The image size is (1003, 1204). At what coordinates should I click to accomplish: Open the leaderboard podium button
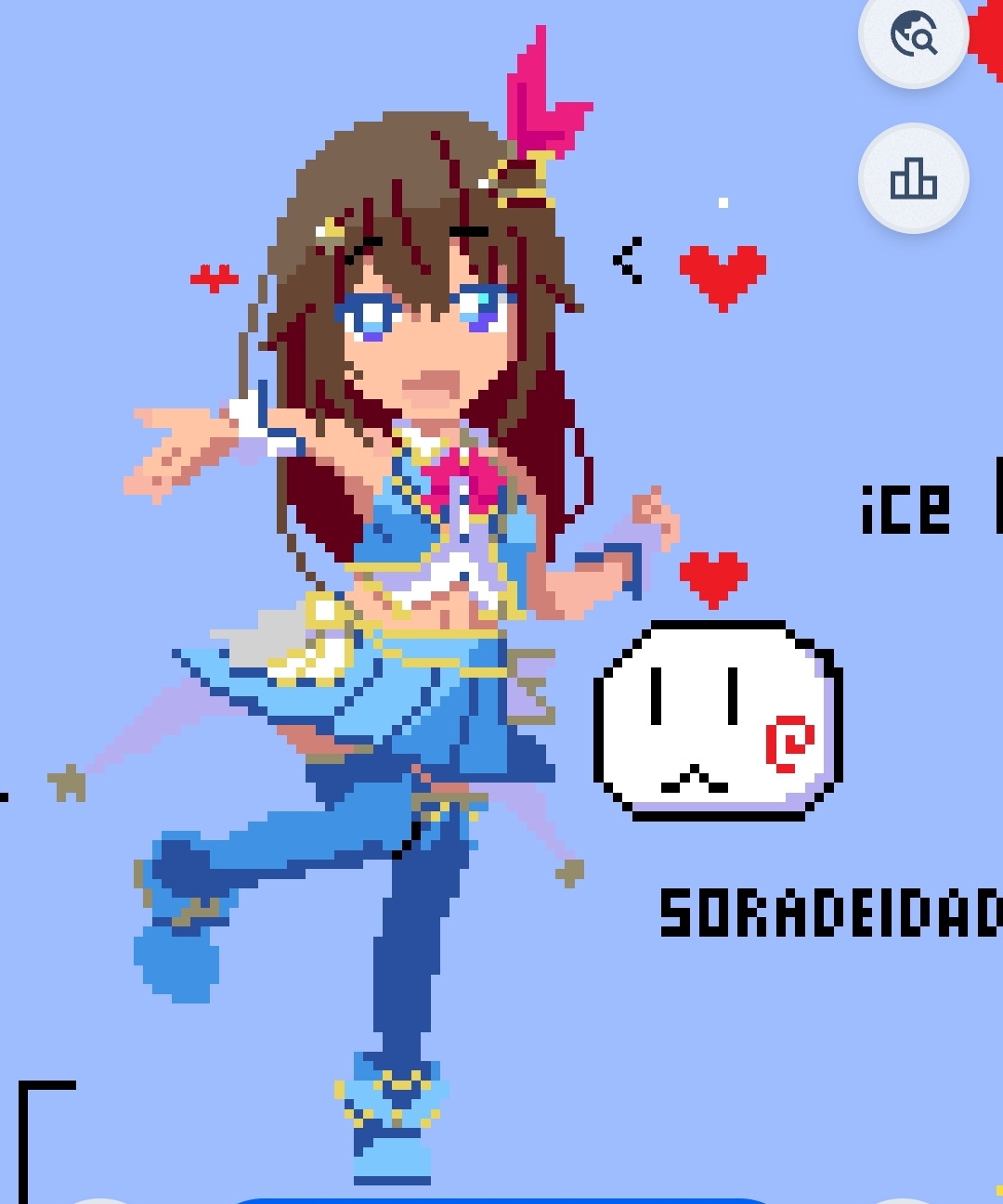pyautogui.click(x=913, y=178)
